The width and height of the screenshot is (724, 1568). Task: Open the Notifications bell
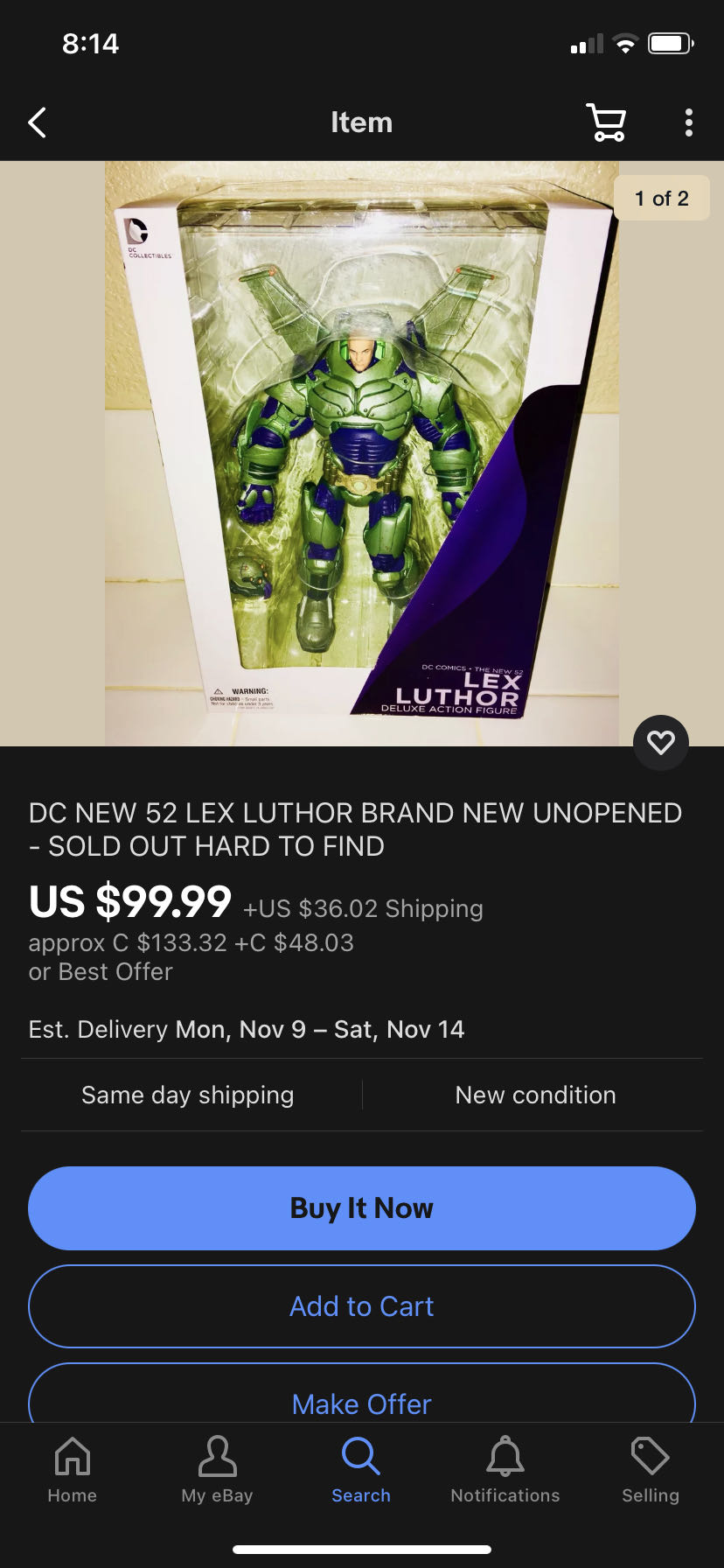(x=505, y=1470)
